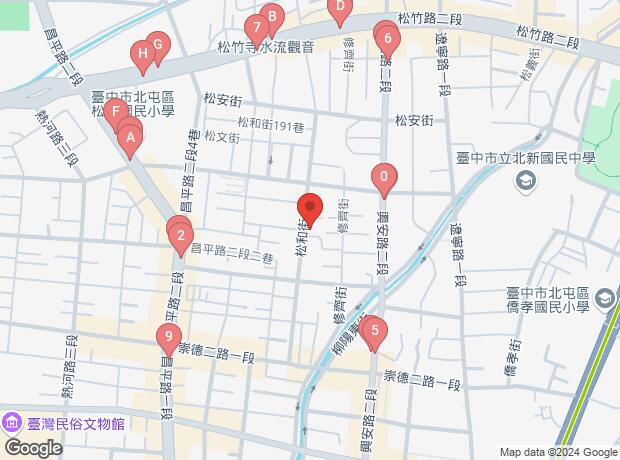620x460 pixels.
Task: Select the marker numbered 9
Action: tap(168, 337)
